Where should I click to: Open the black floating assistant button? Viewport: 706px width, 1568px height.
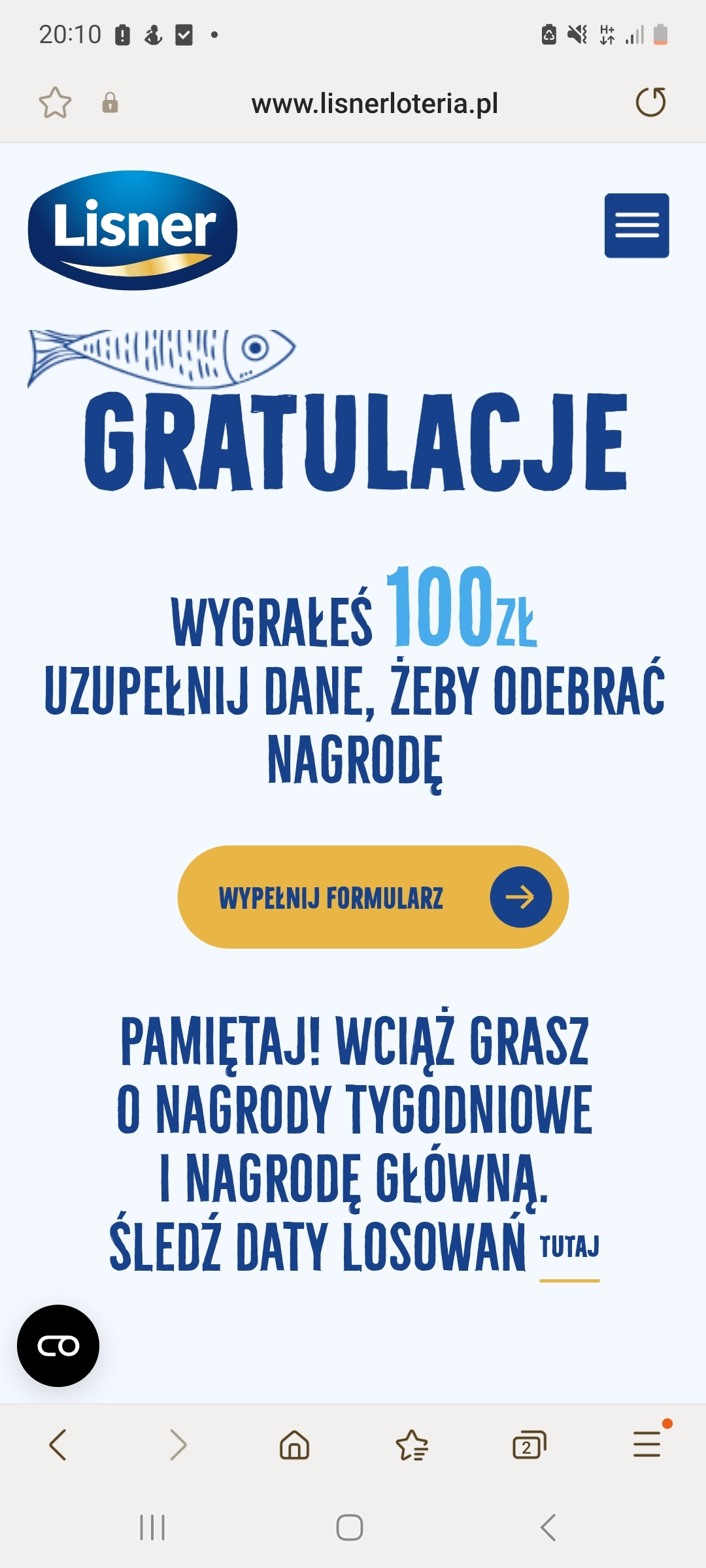coord(58,1346)
